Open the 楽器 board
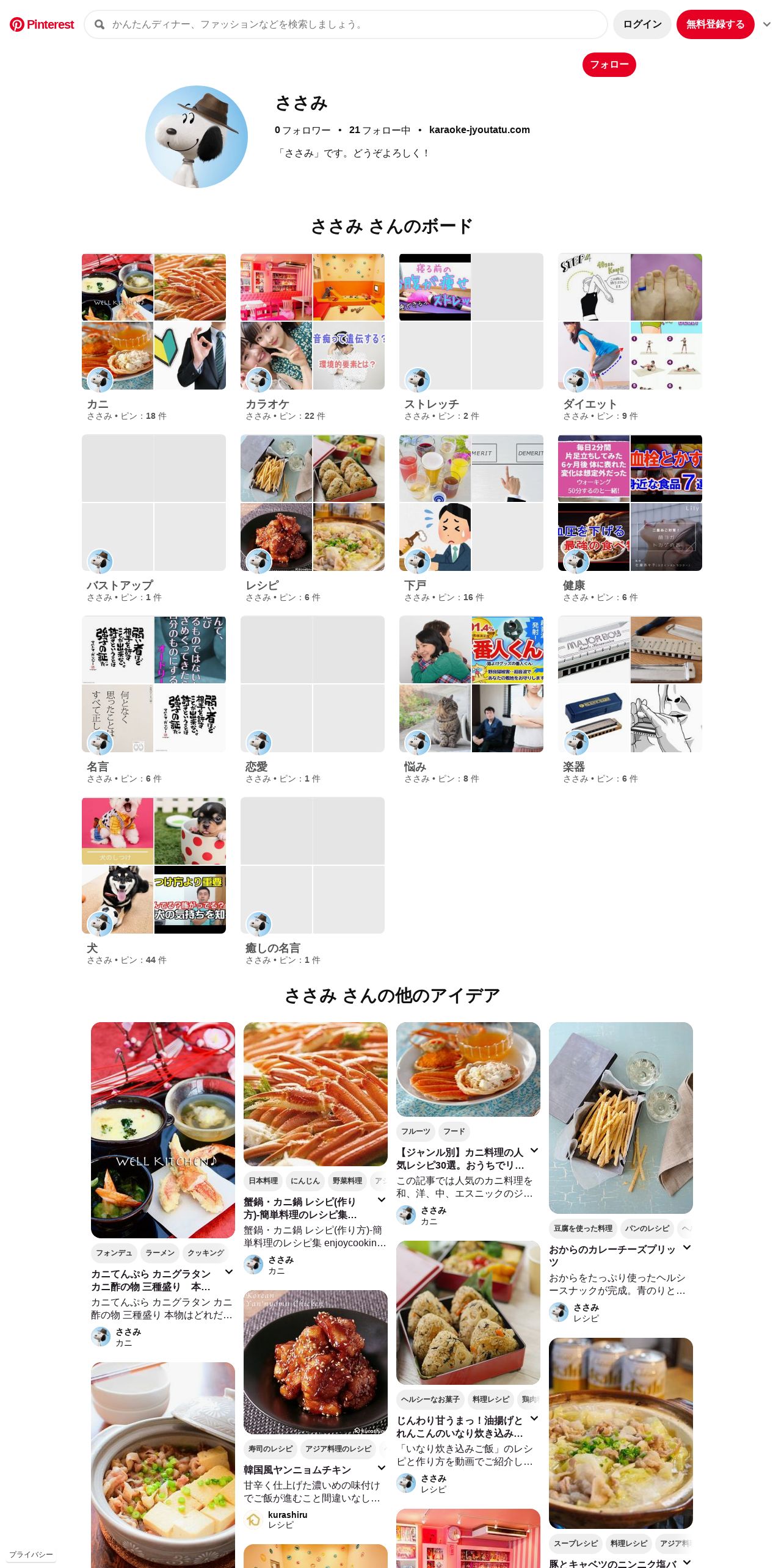Screen dimensions: 784x1568 click(630, 700)
